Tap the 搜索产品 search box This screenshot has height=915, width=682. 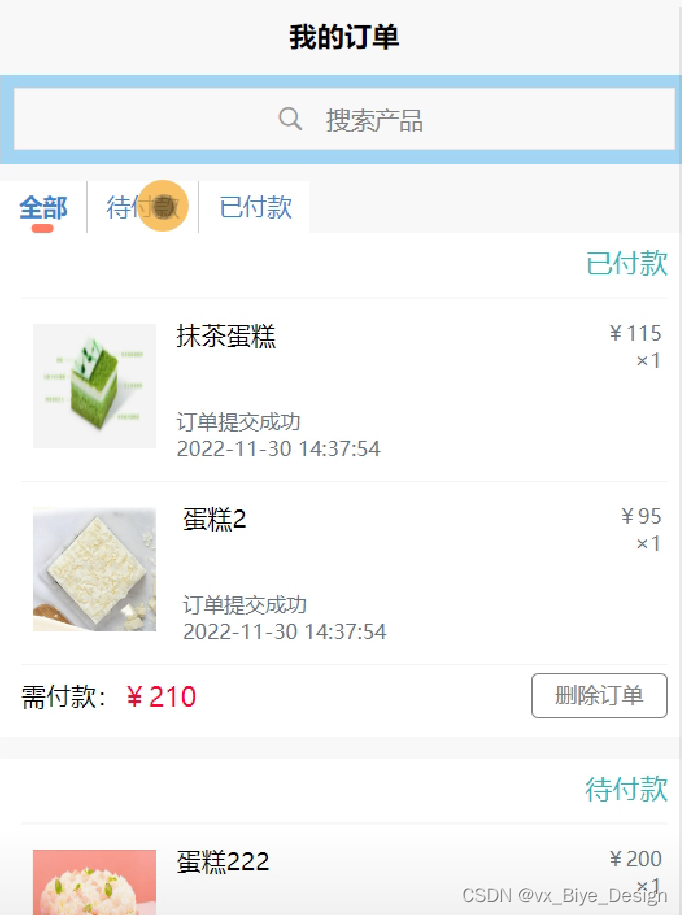tap(344, 120)
